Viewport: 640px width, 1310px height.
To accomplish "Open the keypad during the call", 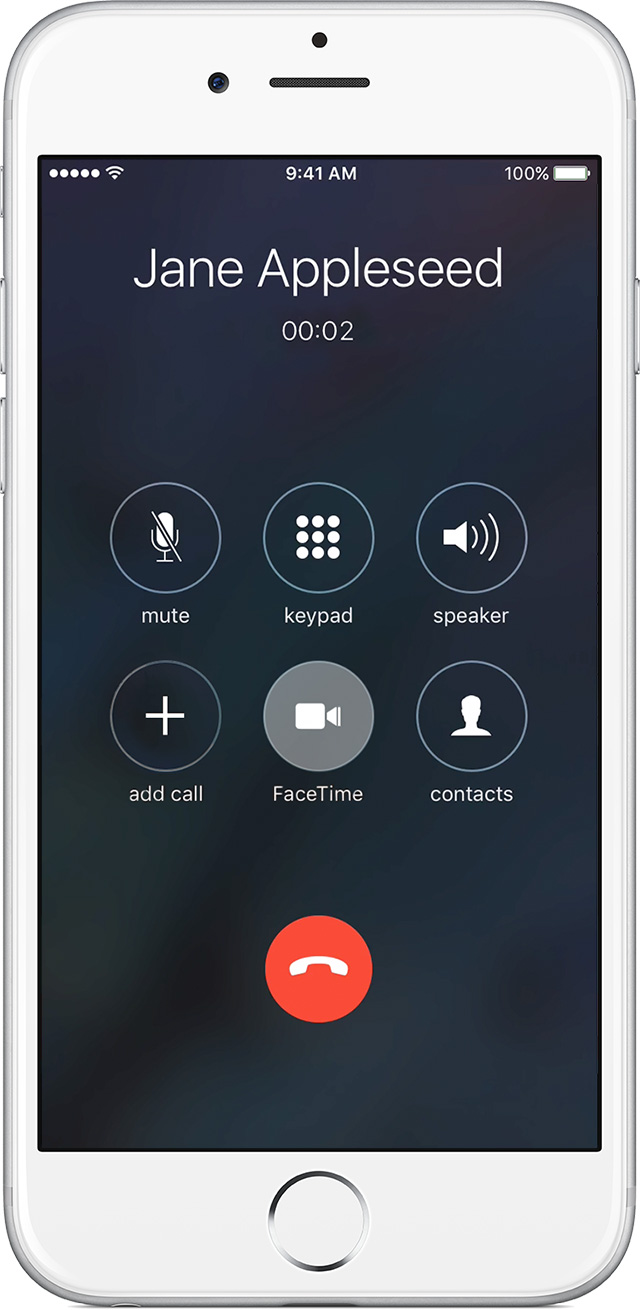I will coord(318,538).
